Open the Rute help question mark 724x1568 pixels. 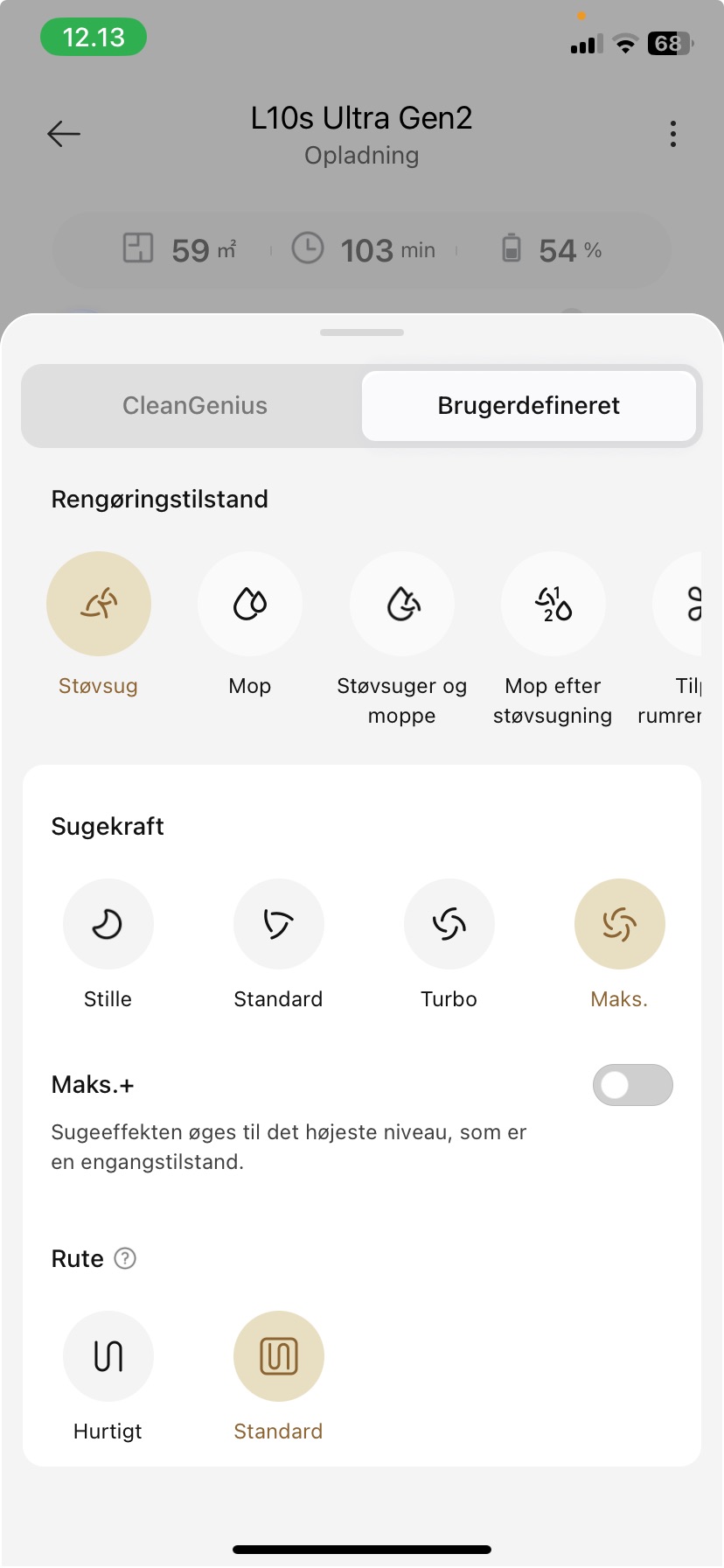coord(126,1258)
